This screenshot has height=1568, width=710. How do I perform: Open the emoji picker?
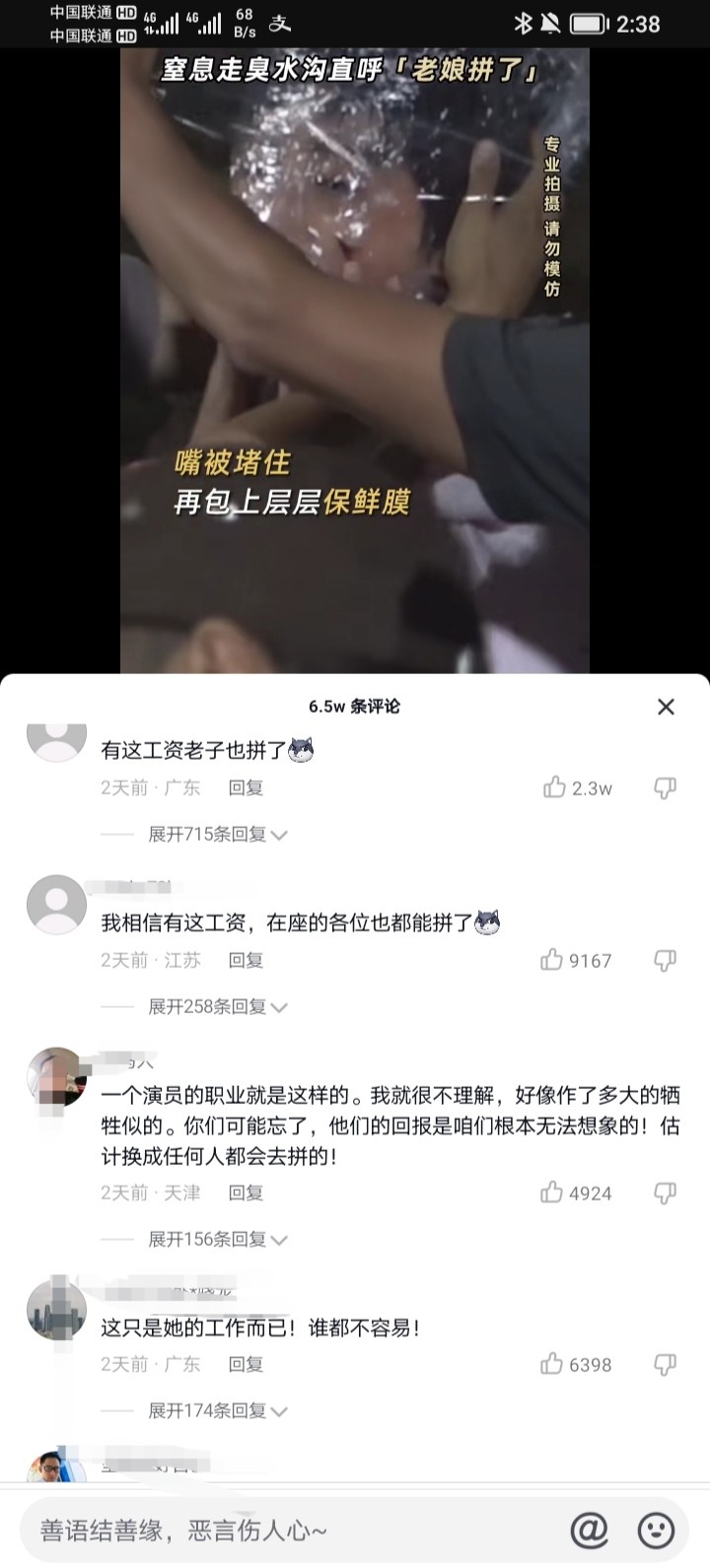(656, 1531)
